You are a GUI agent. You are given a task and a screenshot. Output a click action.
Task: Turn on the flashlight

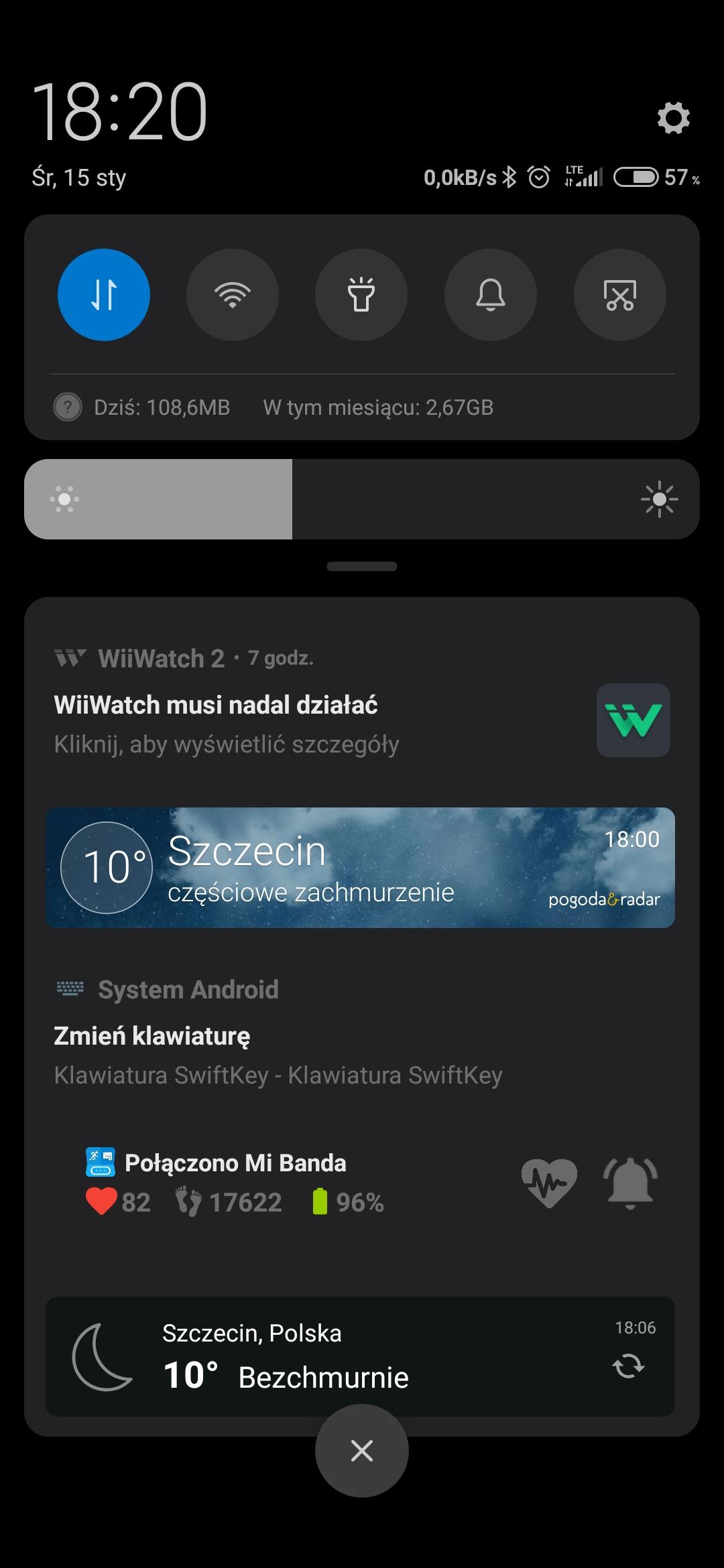361,295
